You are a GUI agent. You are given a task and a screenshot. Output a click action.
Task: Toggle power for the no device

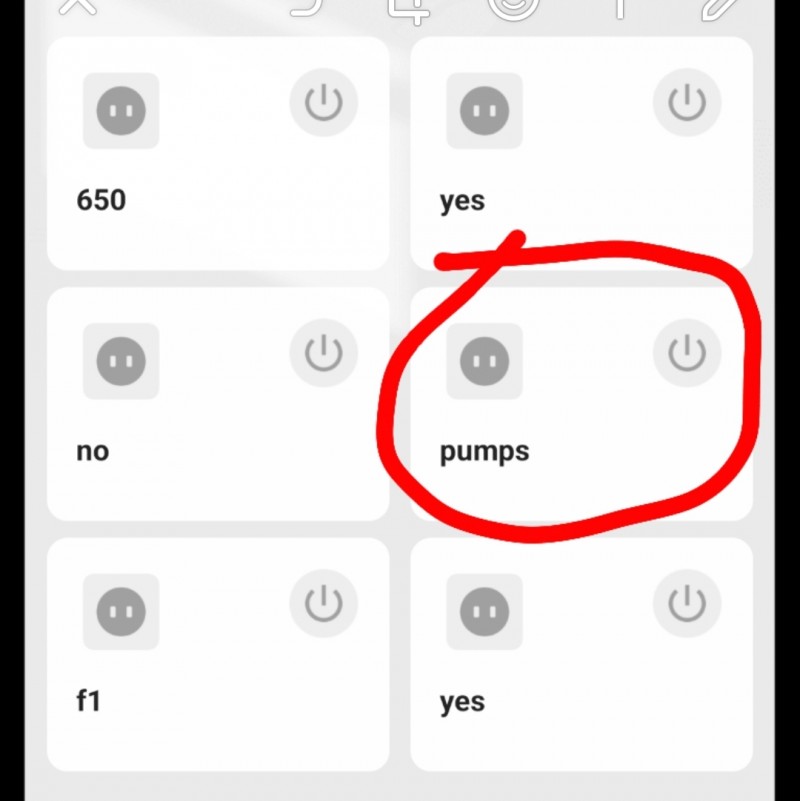(323, 352)
